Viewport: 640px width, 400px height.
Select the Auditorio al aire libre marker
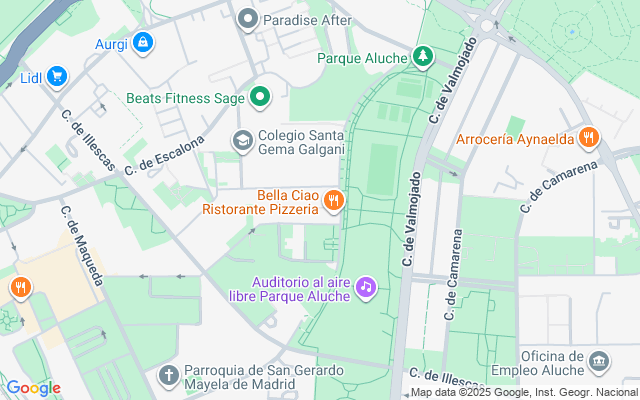pyautogui.click(x=366, y=288)
